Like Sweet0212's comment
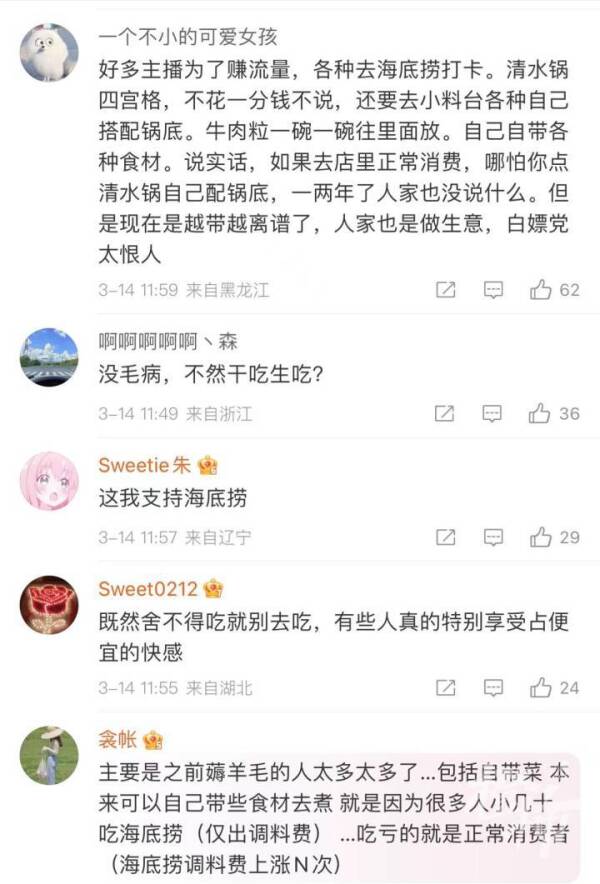The width and height of the screenshot is (600, 884). [541, 688]
